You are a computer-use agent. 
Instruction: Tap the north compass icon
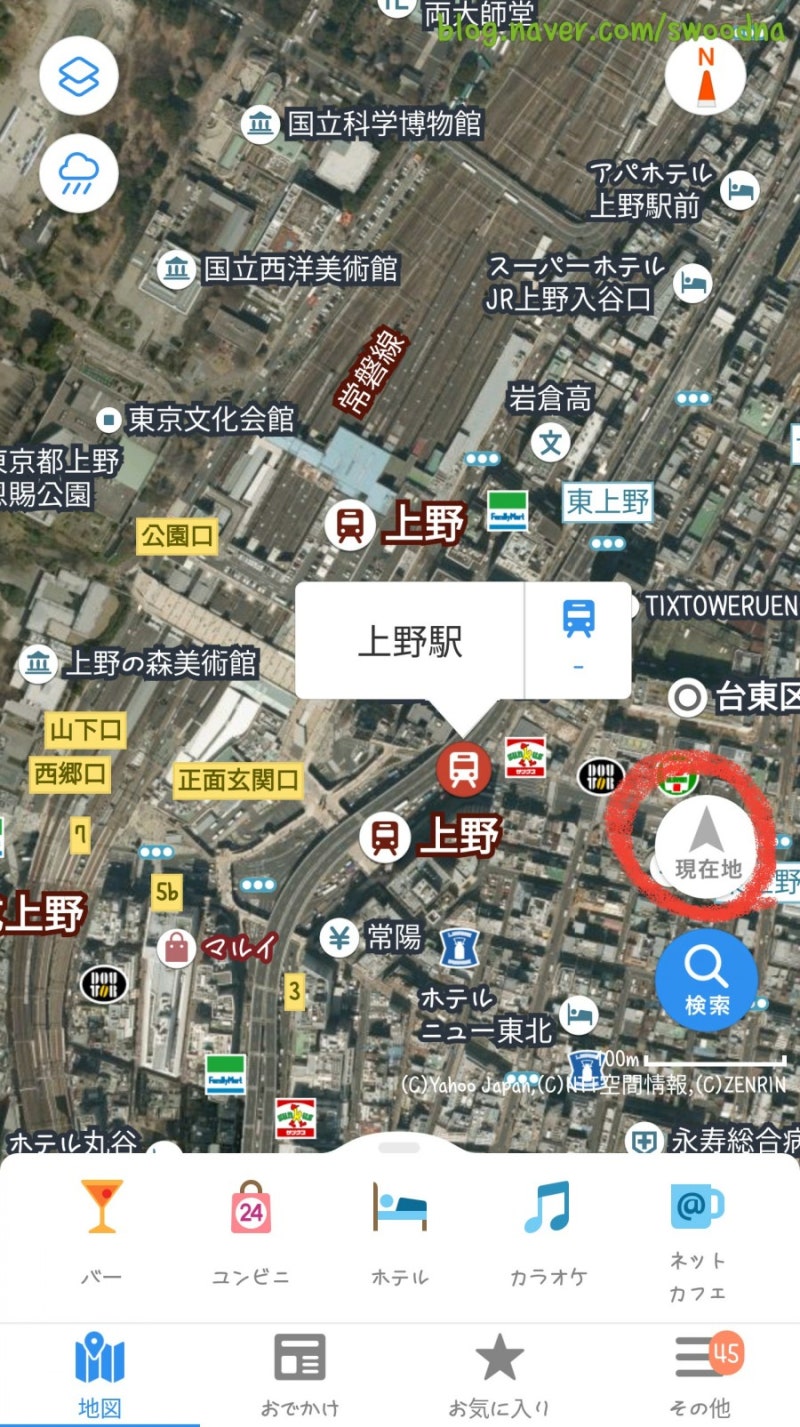705,77
